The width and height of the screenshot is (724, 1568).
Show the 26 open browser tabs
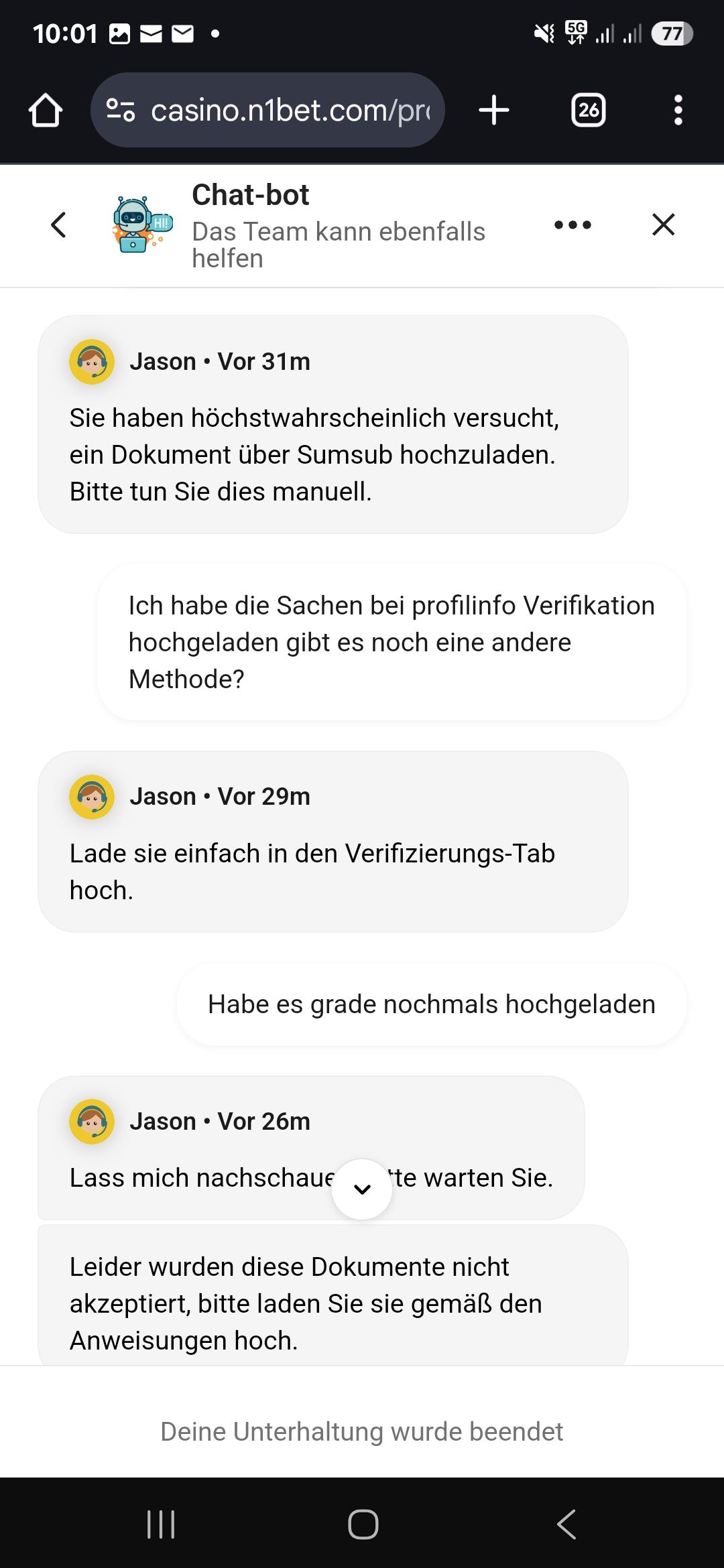pos(588,111)
